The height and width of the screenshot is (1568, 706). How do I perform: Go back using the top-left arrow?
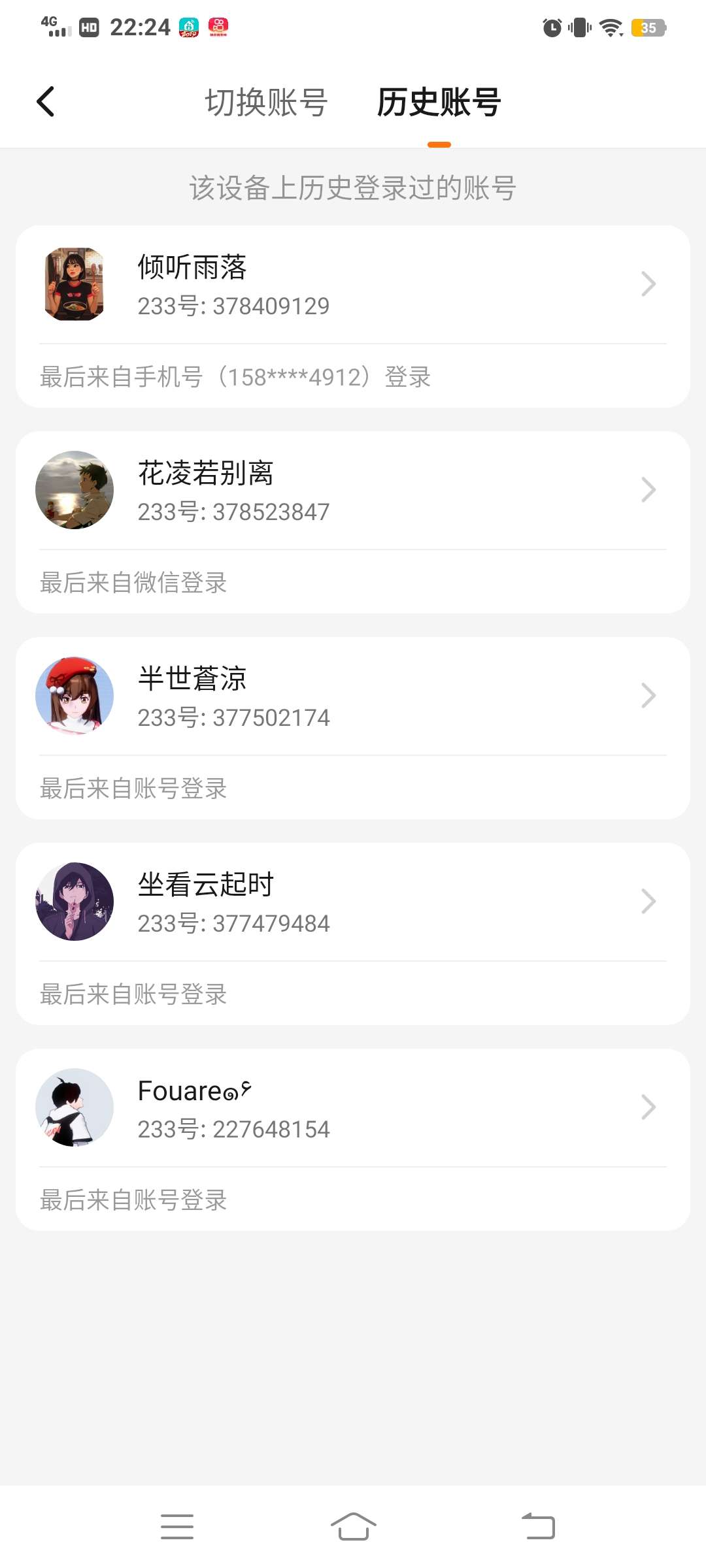[46, 102]
